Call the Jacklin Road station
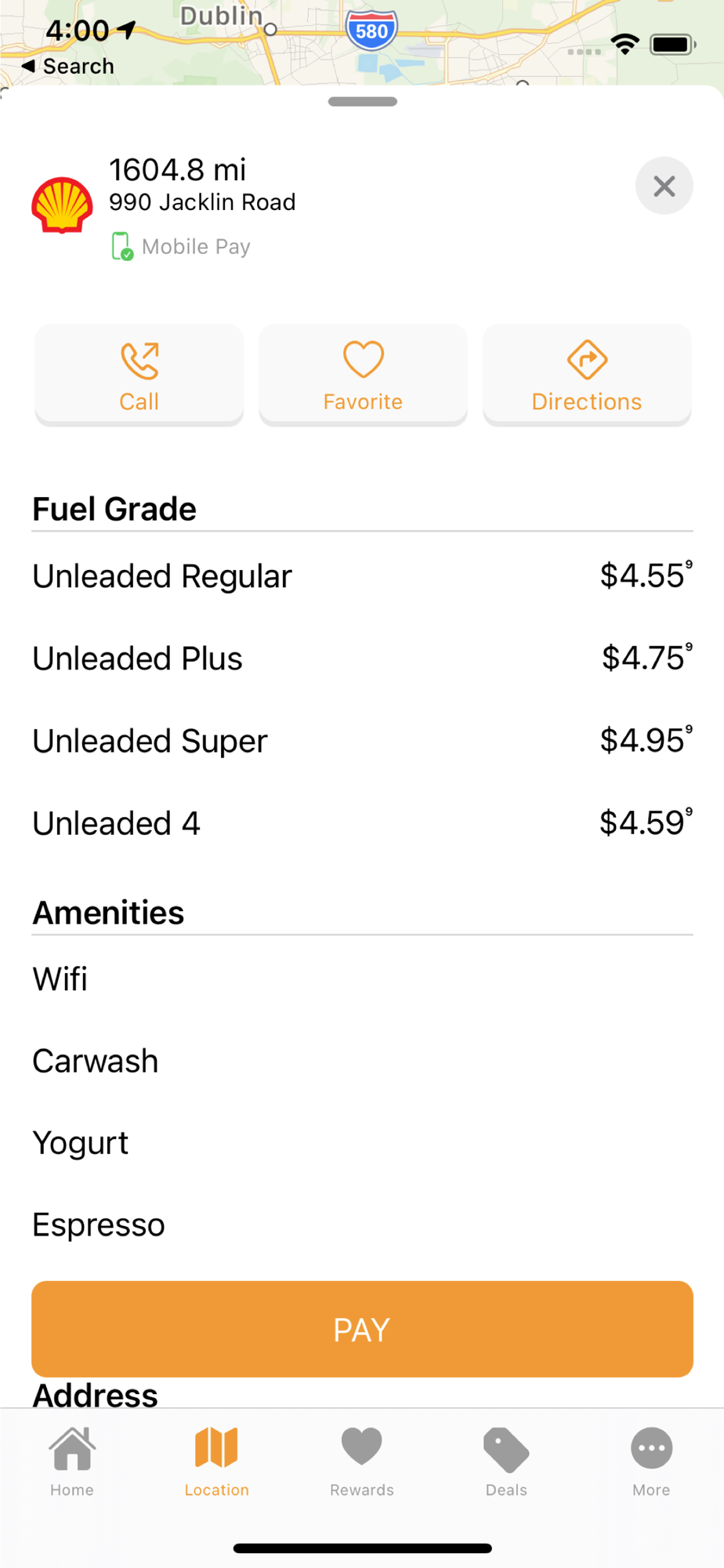The width and height of the screenshot is (724, 1568). (139, 375)
